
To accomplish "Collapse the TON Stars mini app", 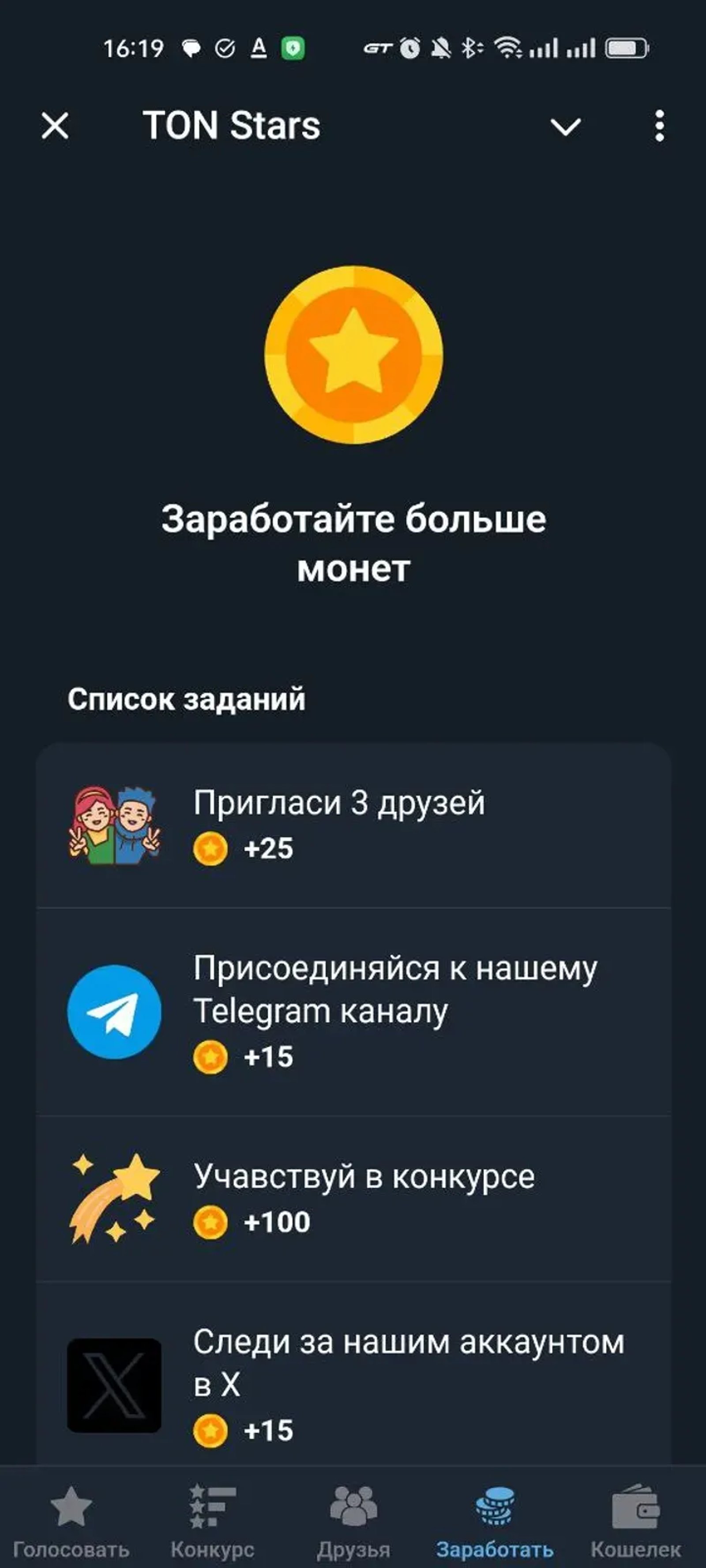I will (x=565, y=127).
